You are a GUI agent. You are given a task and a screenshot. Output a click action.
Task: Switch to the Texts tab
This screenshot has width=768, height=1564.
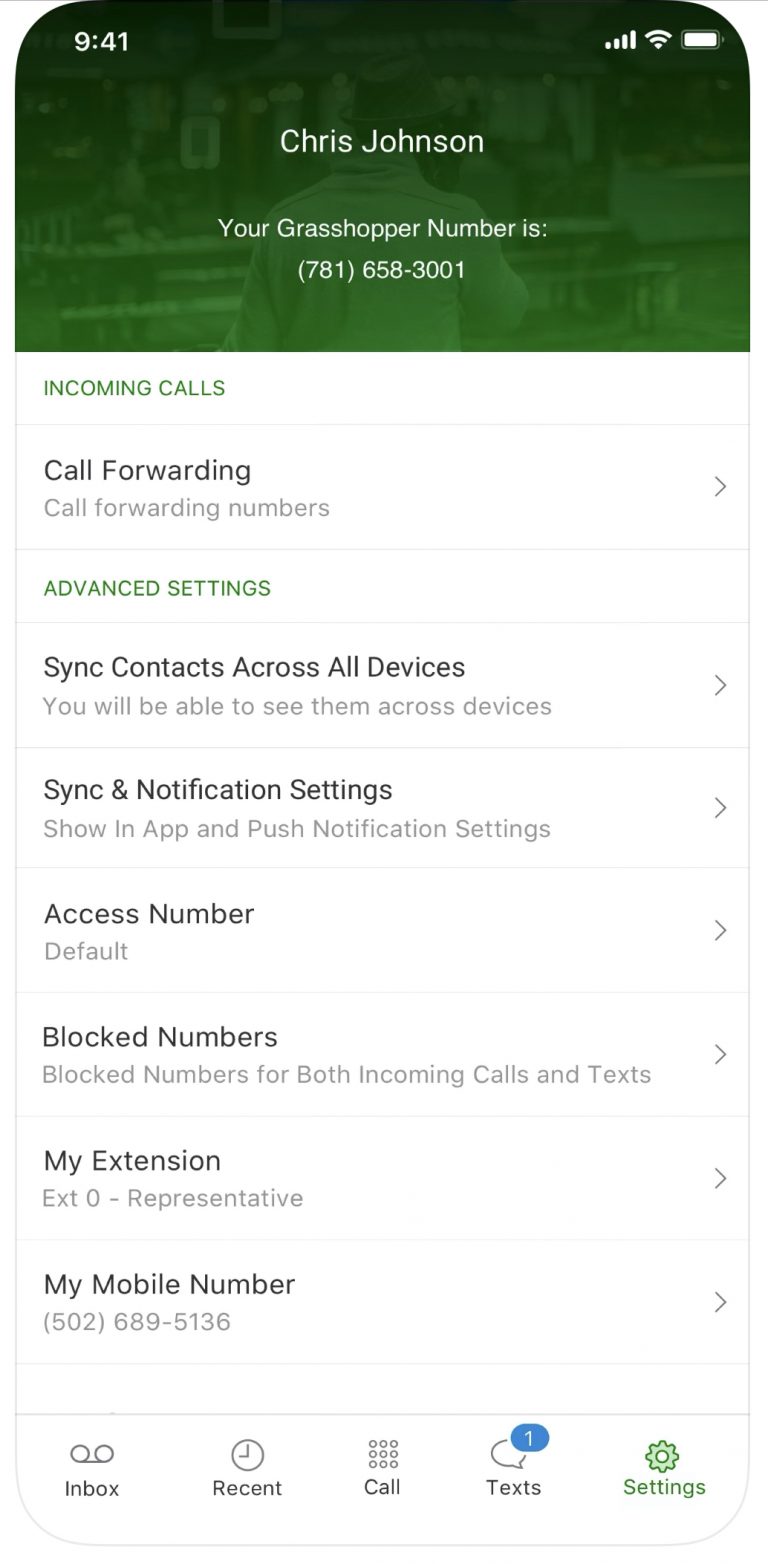[x=514, y=1469]
